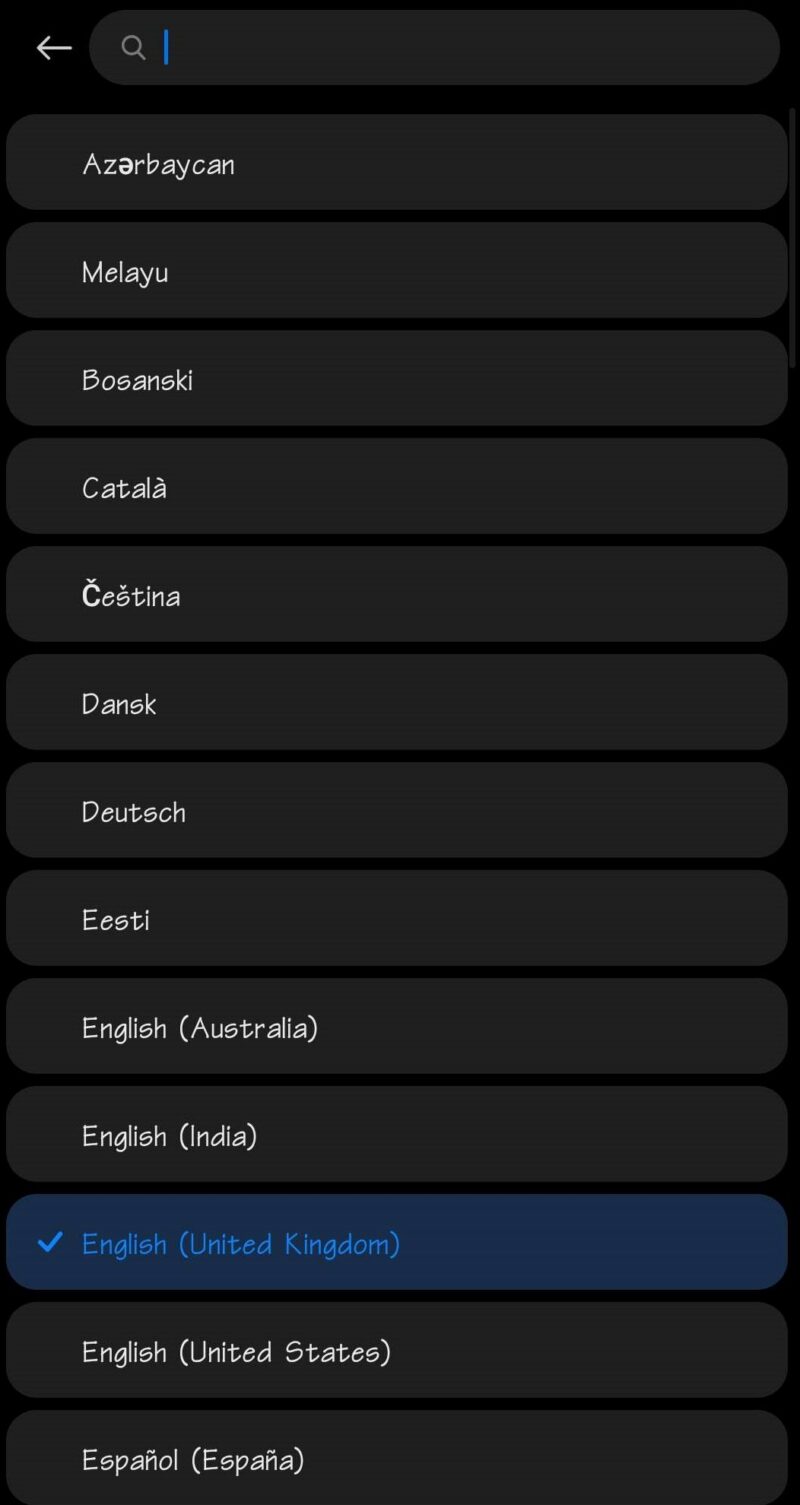Choose English (Australia)

point(396,1027)
